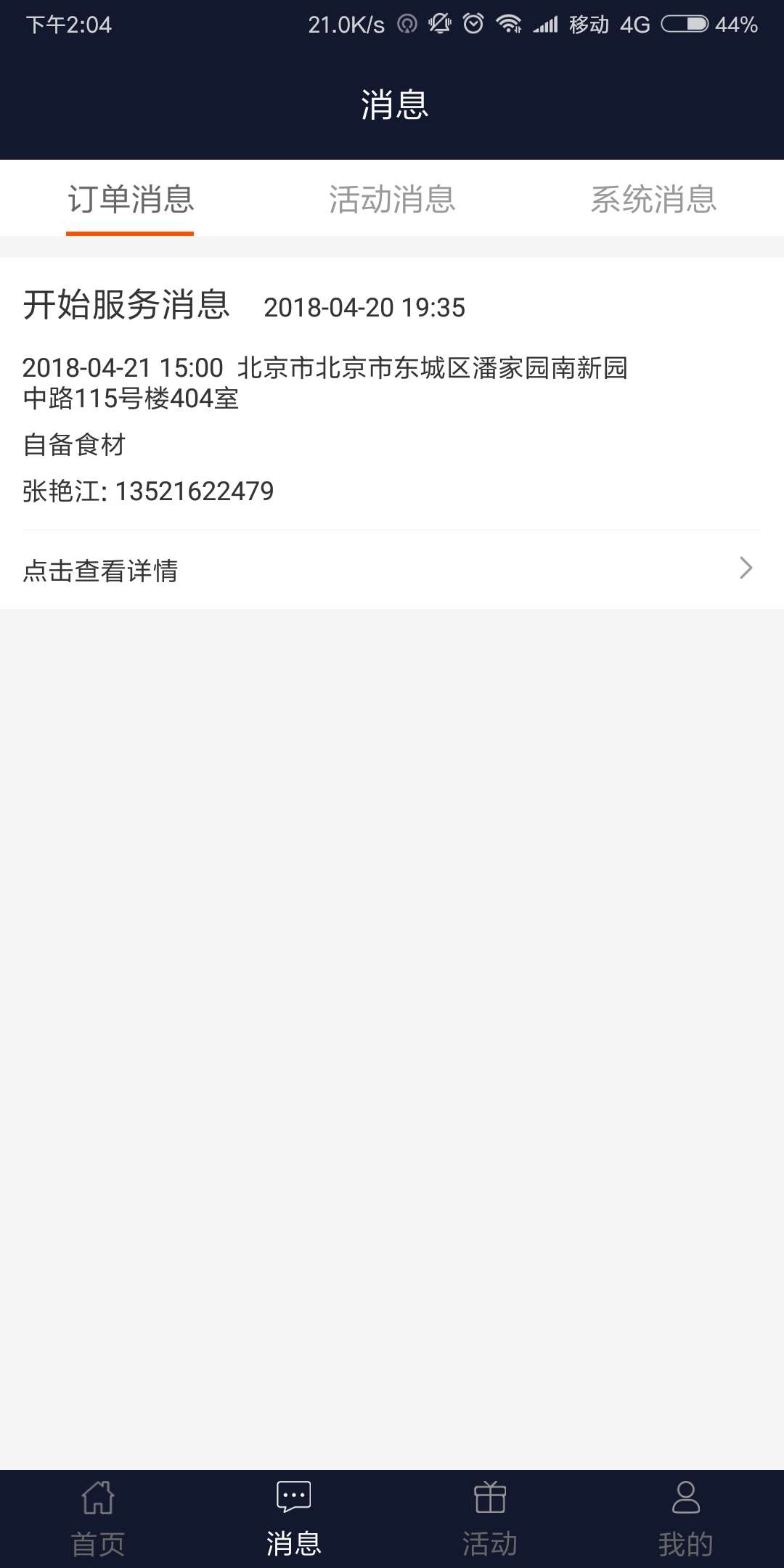
Task: Switch to the 我的 profile tab
Action: click(x=686, y=1519)
